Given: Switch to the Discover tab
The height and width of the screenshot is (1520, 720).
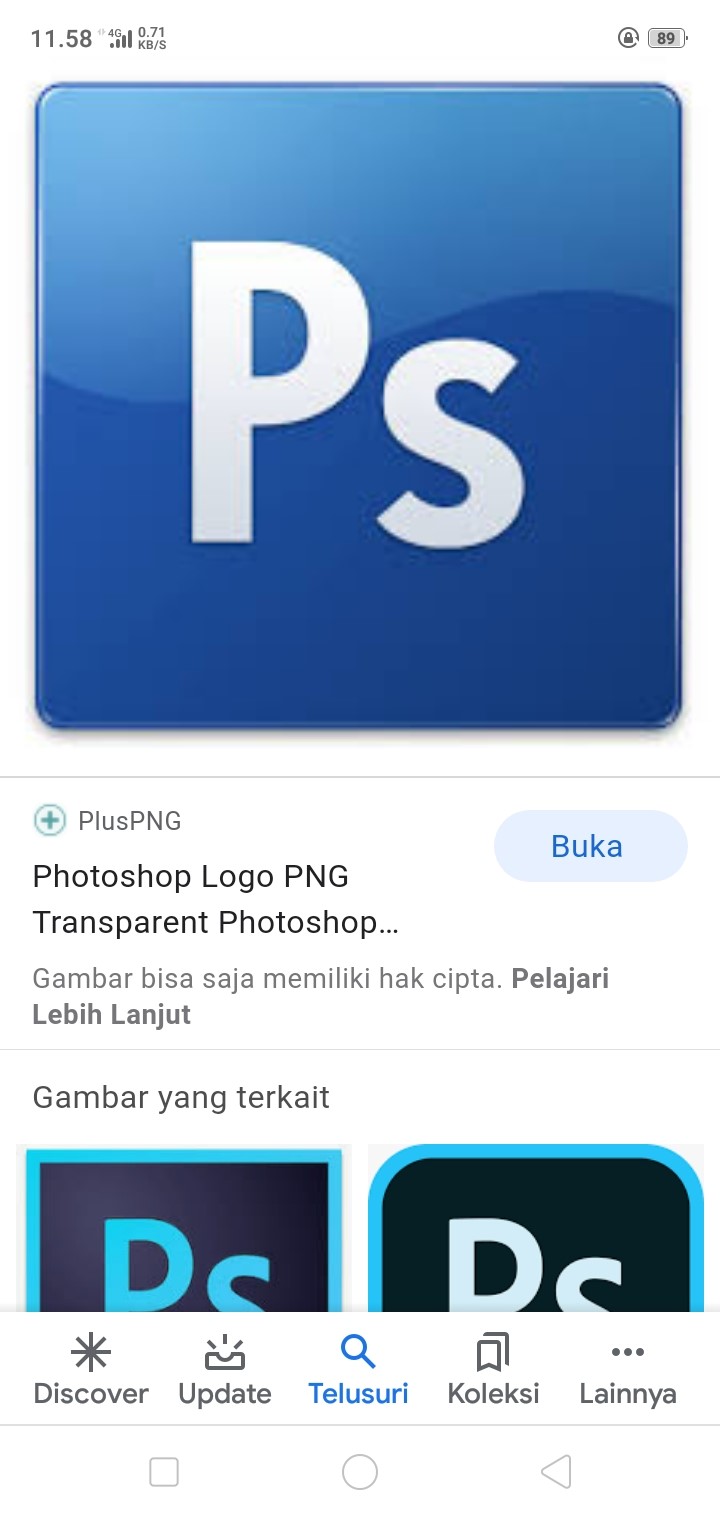Looking at the screenshot, I should pos(91,1370).
